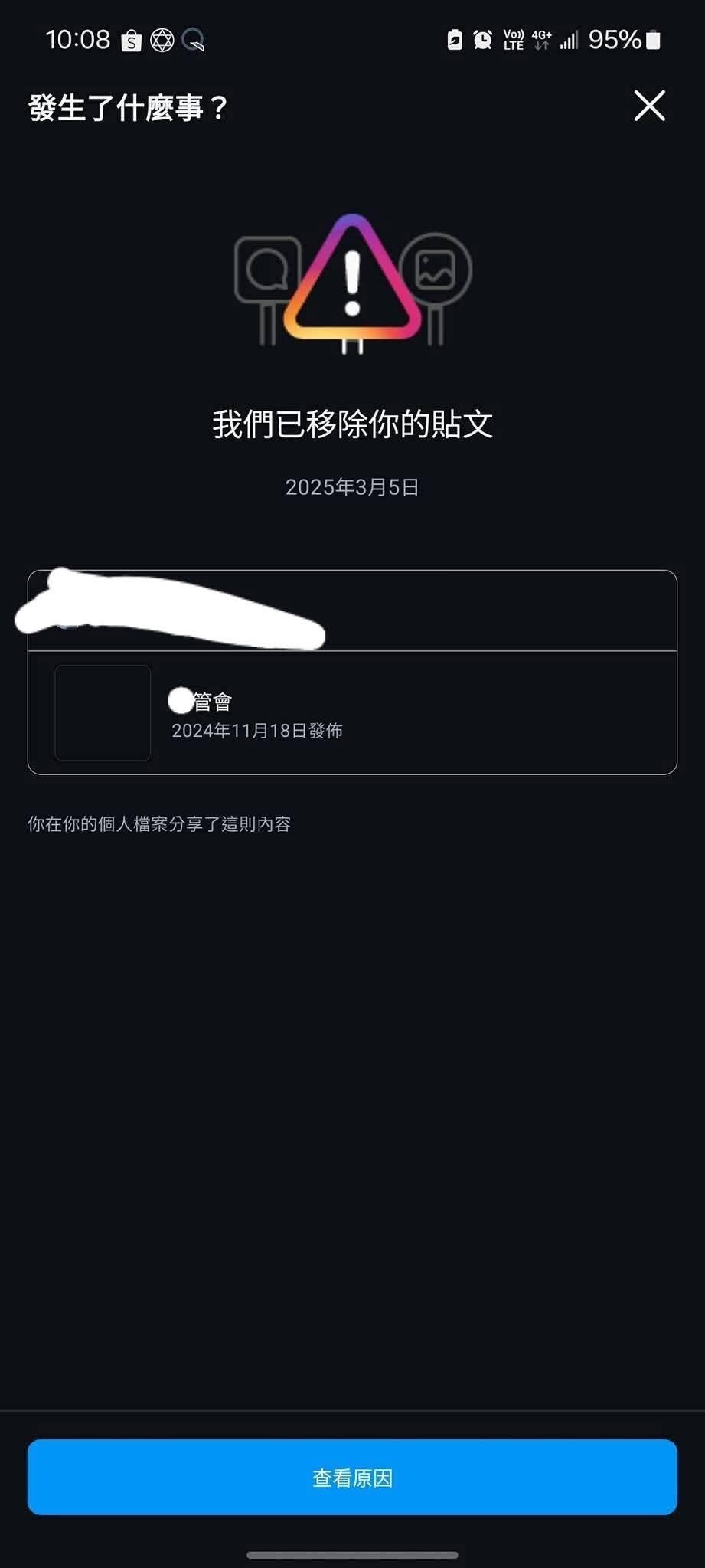705x1568 pixels.
Task: Tap the signal strength bars icon
Action: (570, 39)
